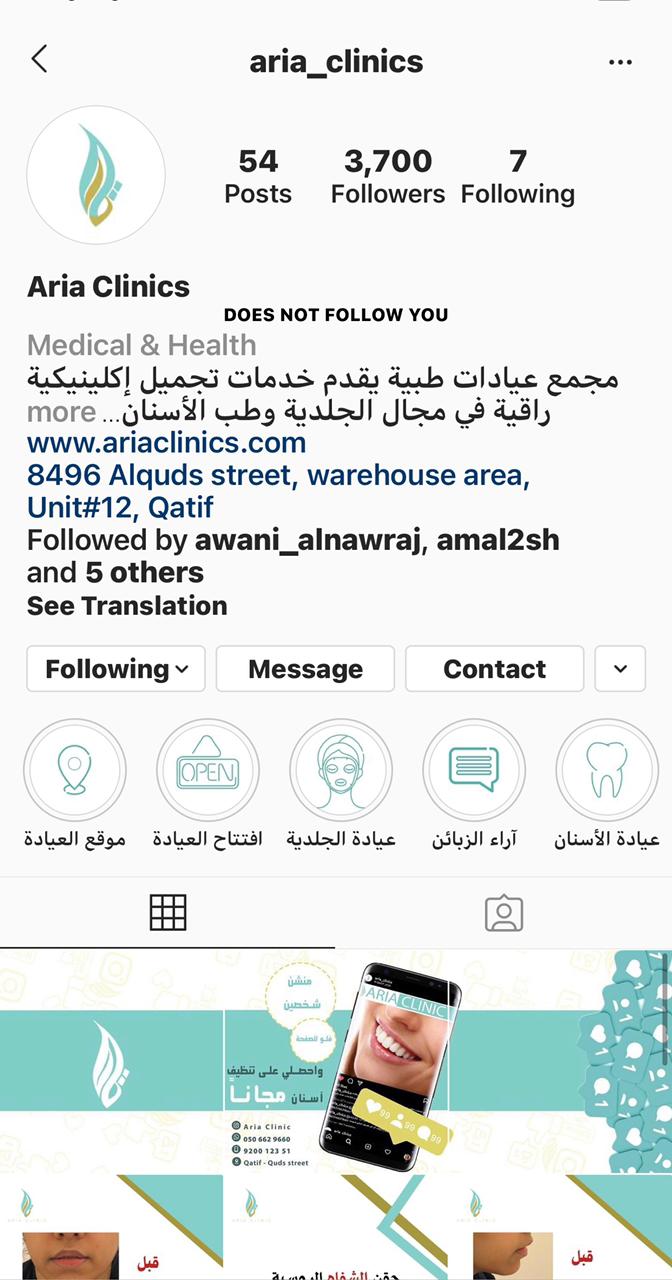Switch to the grid posts tab
Screen dimensions: 672x1280
(168, 912)
